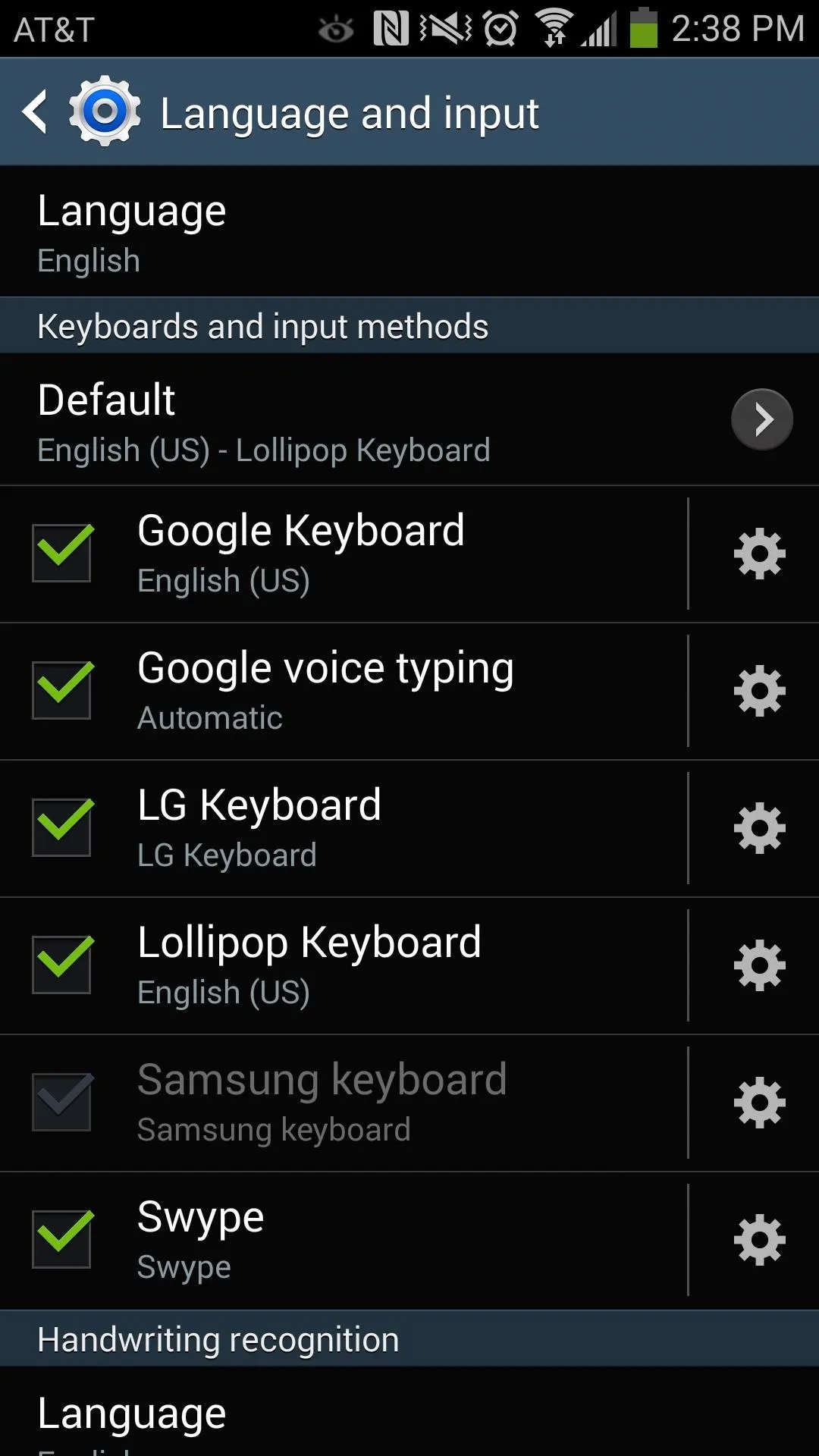Open the Default keyboard selection
Image resolution: width=819 pixels, height=1456 pixels.
pos(409,419)
